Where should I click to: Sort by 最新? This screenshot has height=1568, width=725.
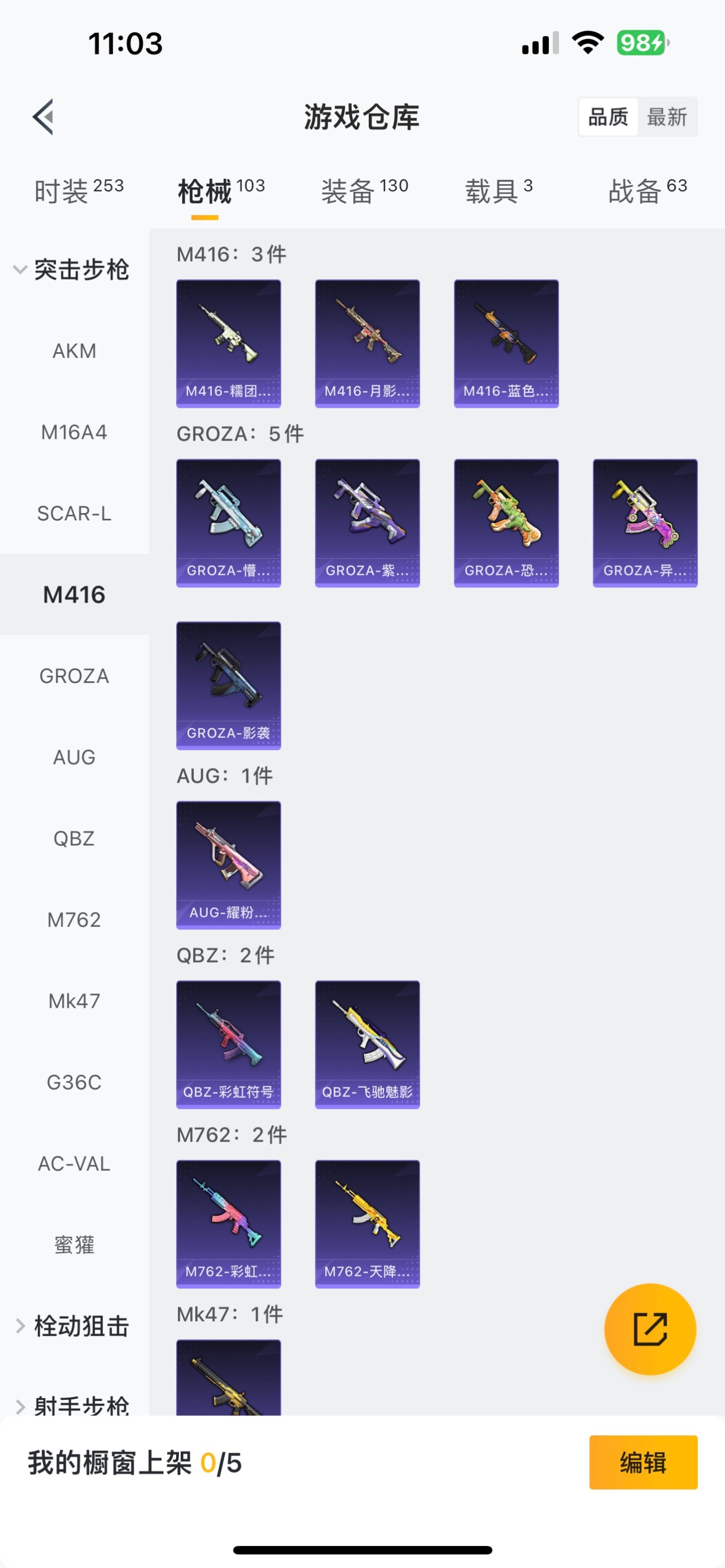[667, 117]
